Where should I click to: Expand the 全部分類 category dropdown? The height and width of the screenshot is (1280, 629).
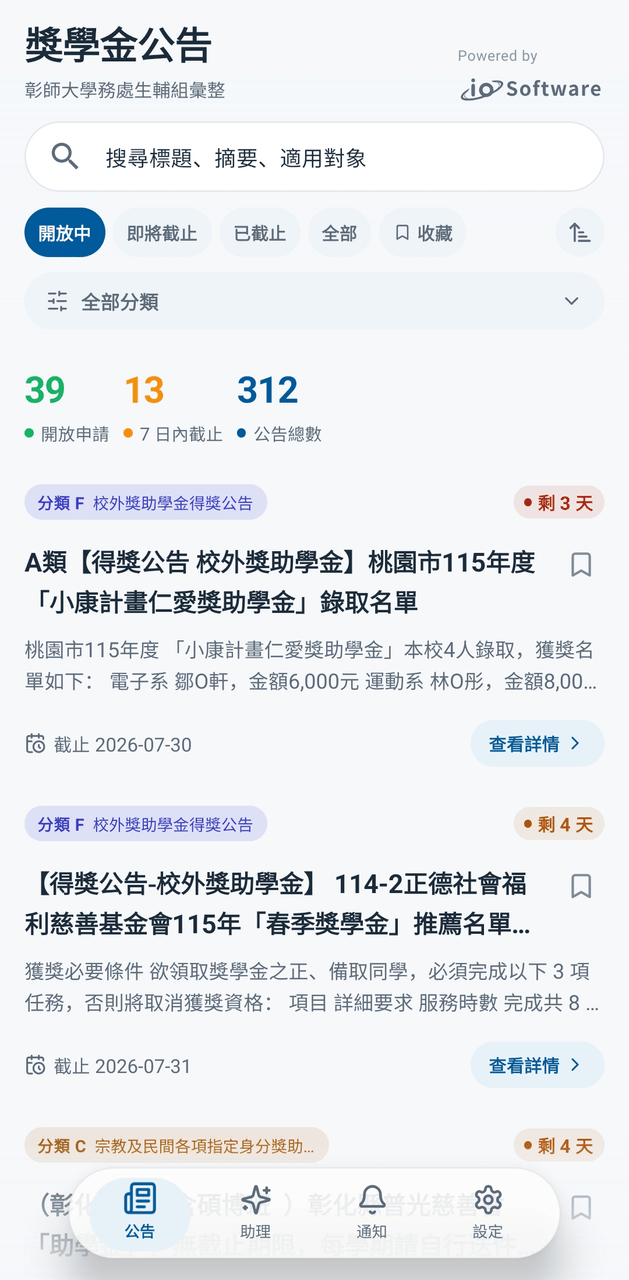coord(314,301)
